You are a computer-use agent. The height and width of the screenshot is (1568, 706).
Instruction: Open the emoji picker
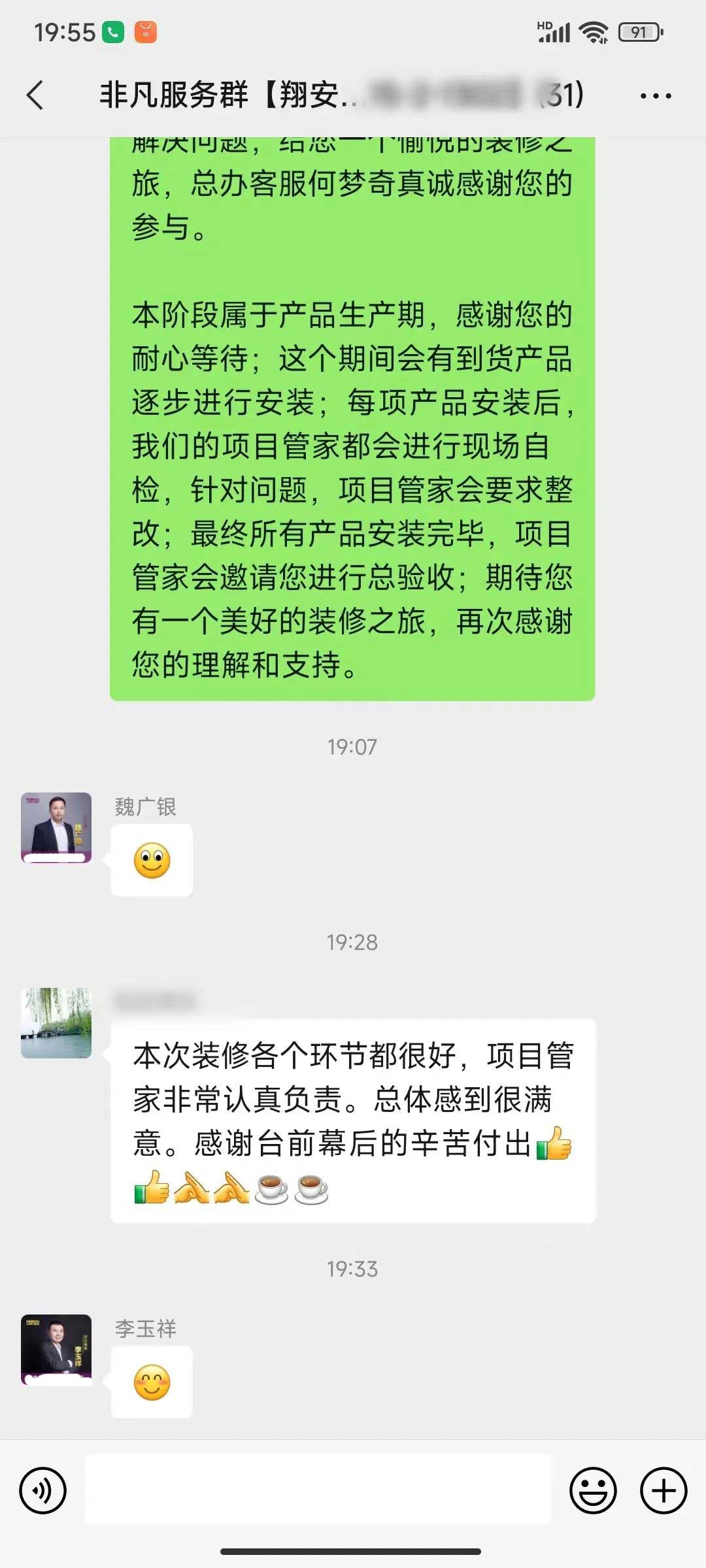(593, 1492)
